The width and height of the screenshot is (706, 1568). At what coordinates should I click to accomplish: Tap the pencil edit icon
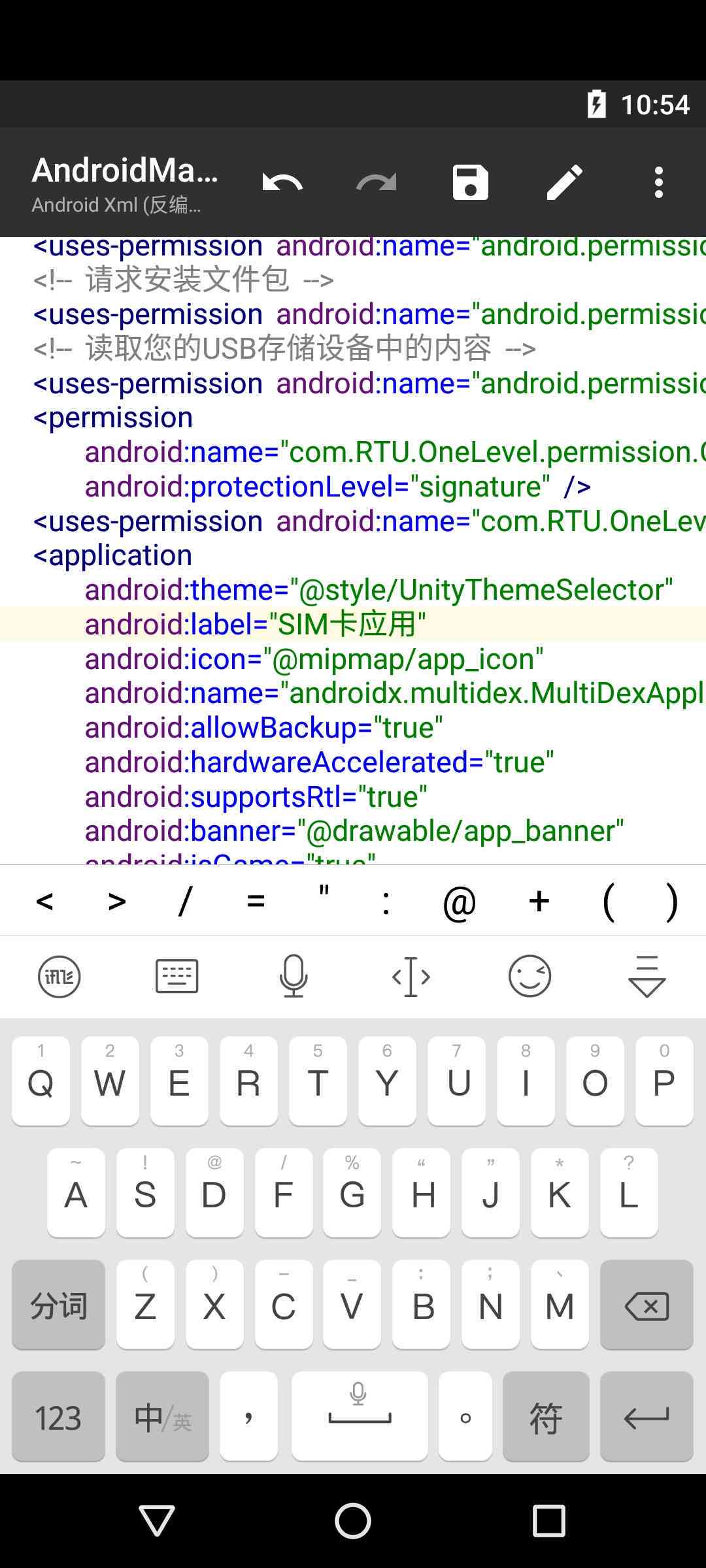coord(565,182)
